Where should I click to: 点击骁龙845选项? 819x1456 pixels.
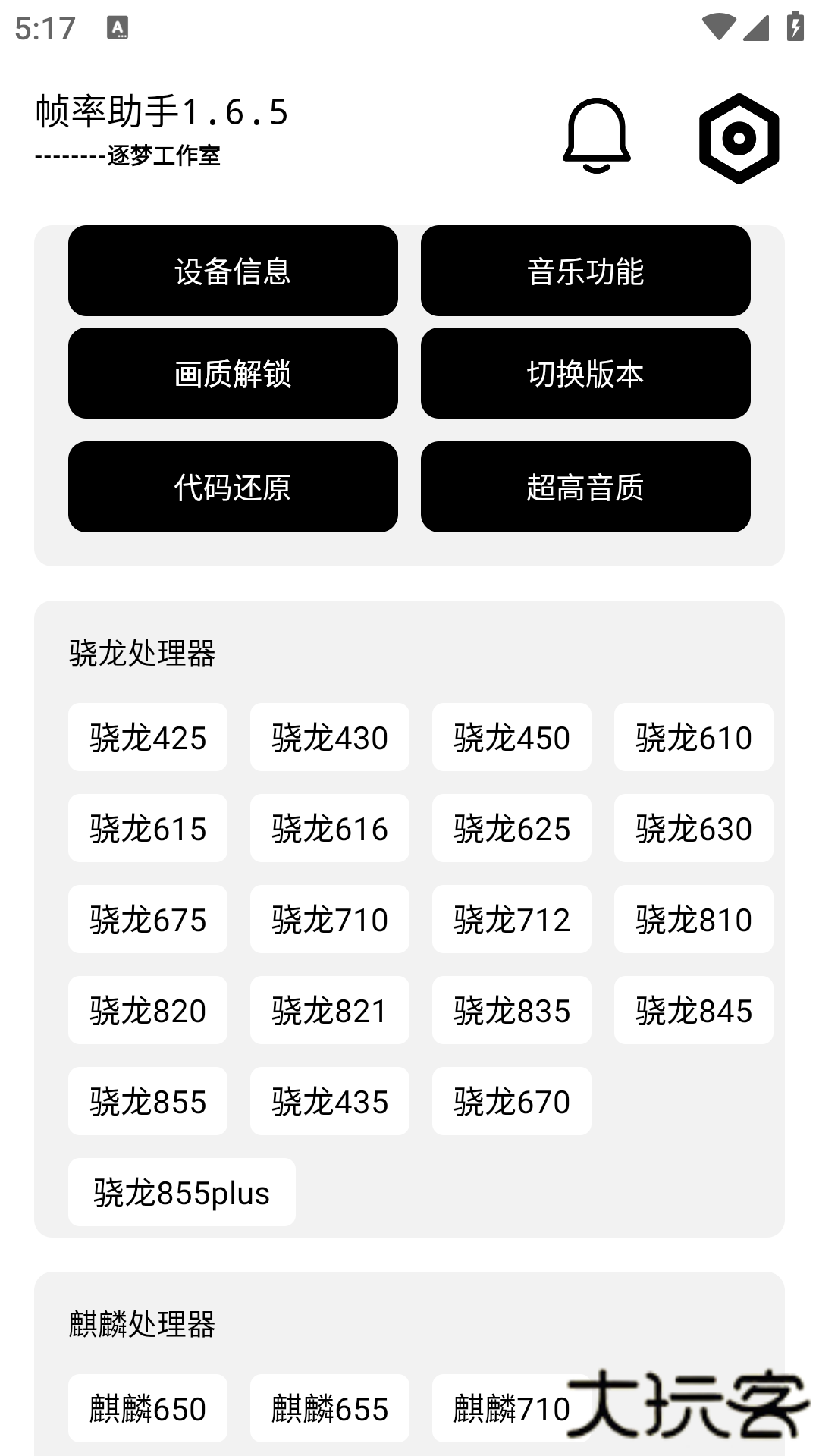[692, 1010]
